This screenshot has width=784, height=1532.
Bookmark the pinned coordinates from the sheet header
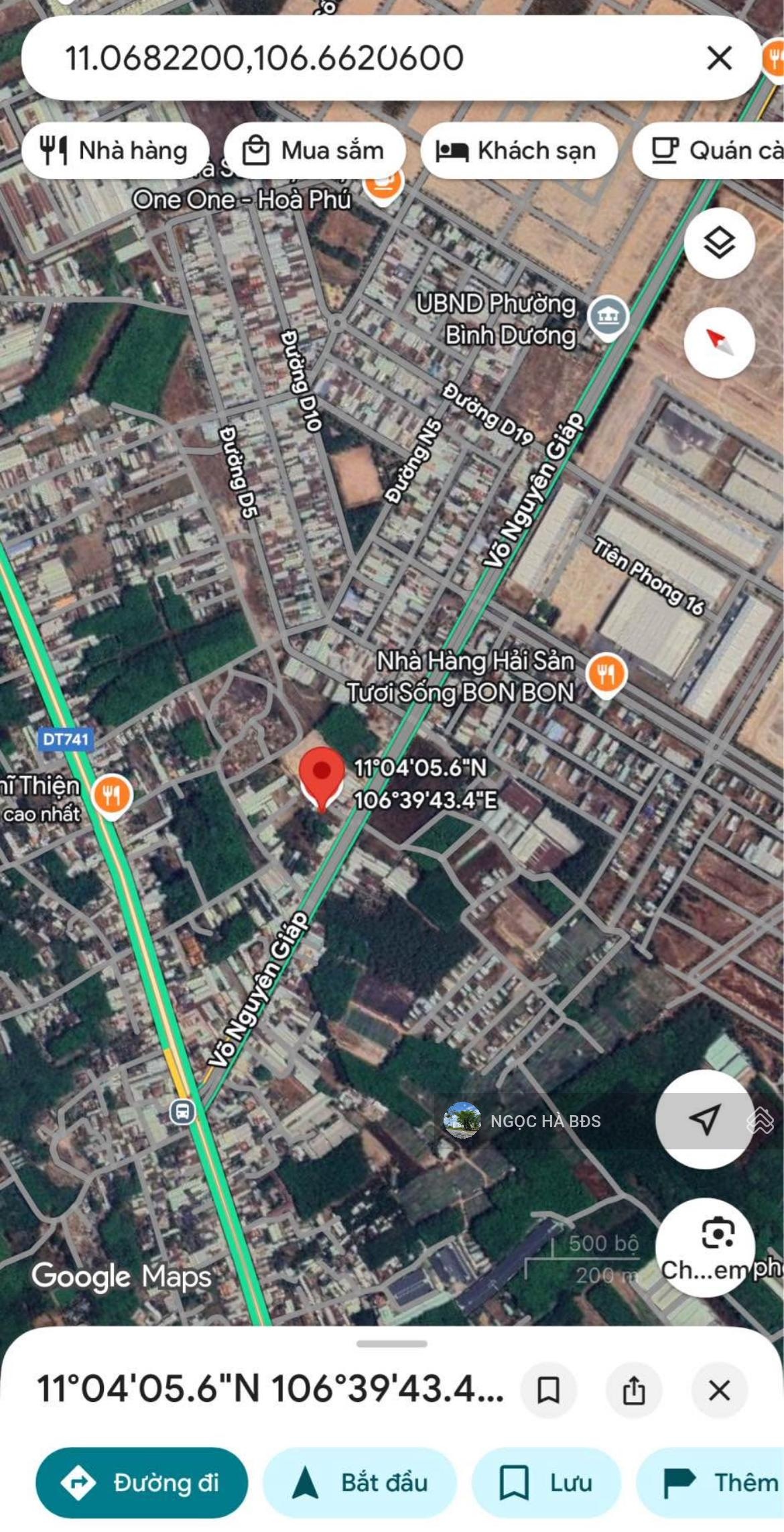548,1390
